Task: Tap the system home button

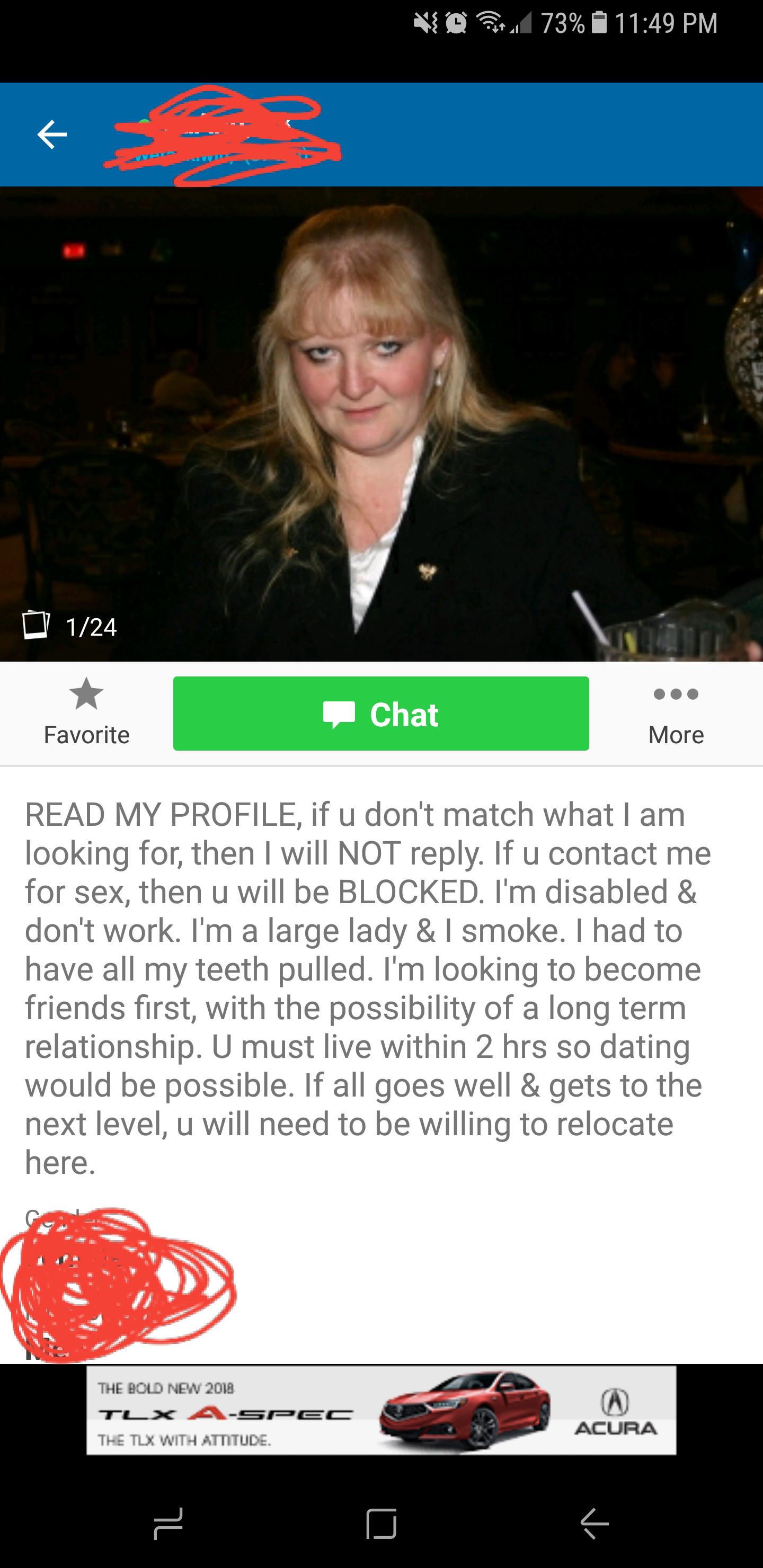Action: pos(381,1524)
